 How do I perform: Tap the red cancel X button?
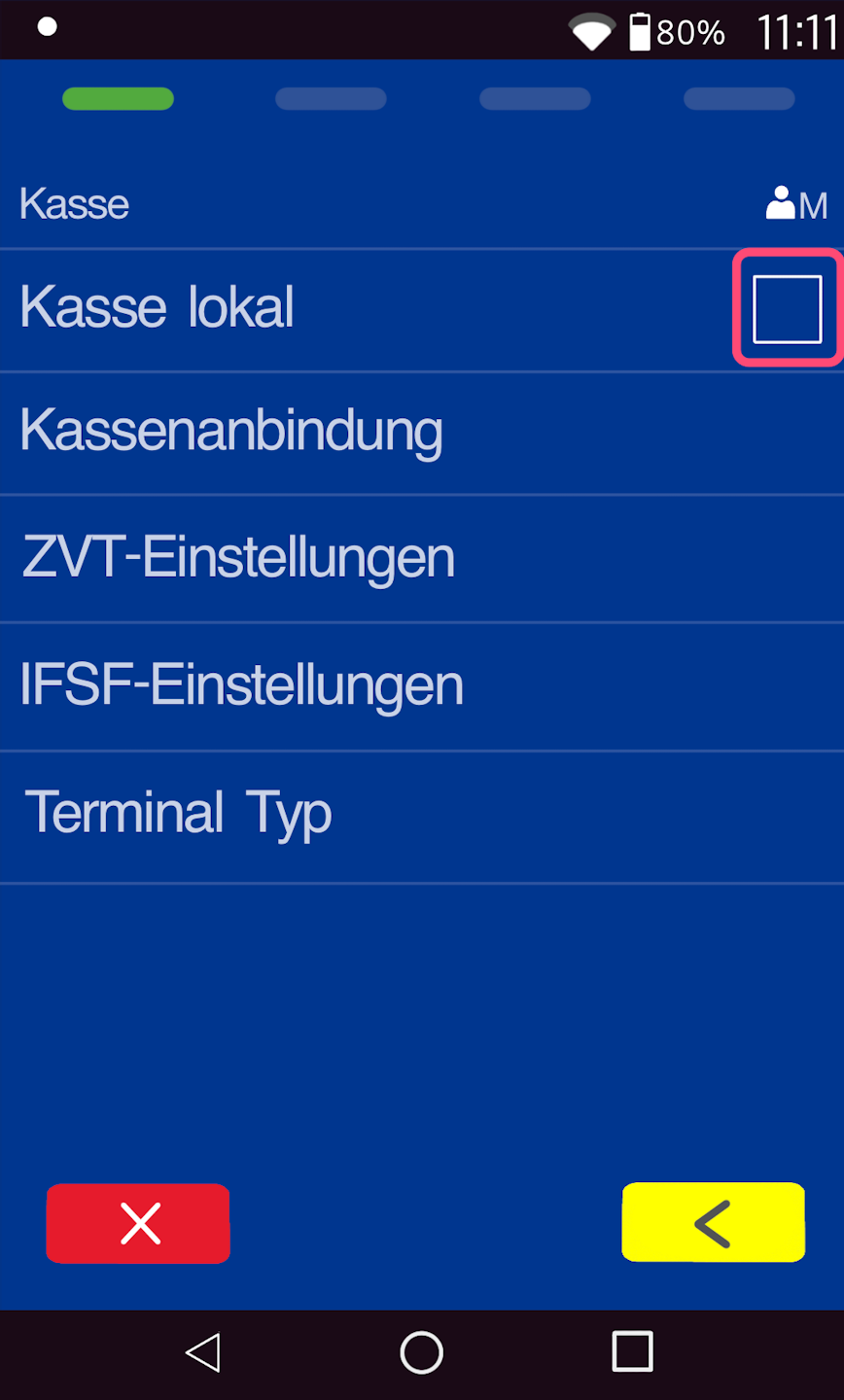click(138, 1223)
